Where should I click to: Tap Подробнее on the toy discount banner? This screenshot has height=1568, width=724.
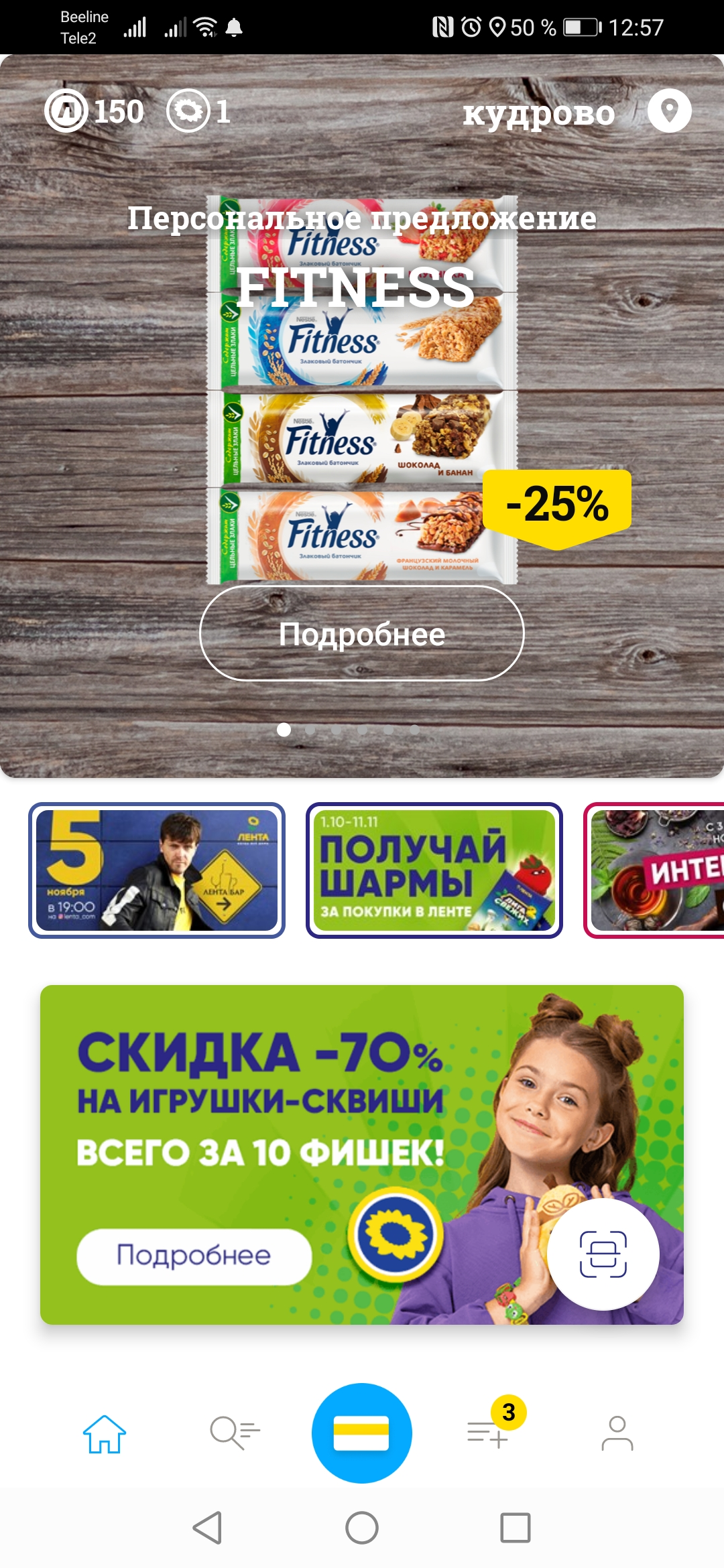pyautogui.click(x=194, y=1256)
